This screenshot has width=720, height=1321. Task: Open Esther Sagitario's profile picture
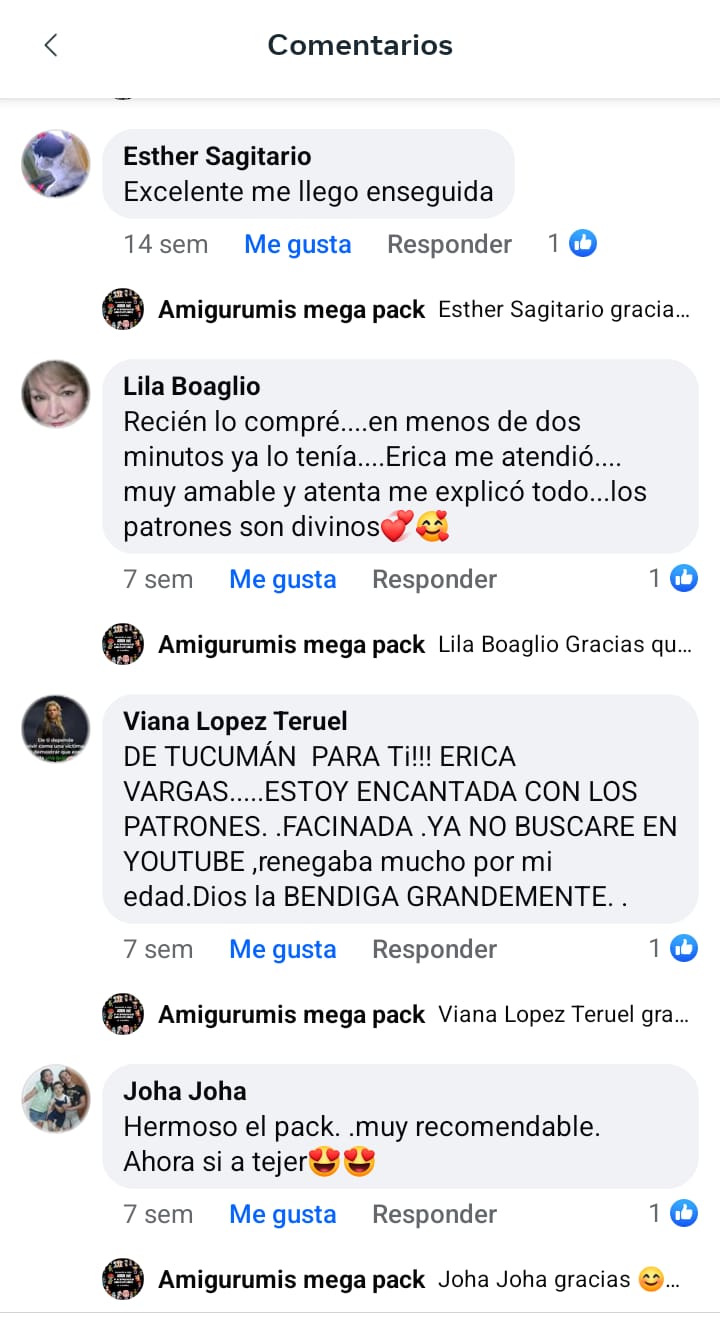click(x=56, y=163)
